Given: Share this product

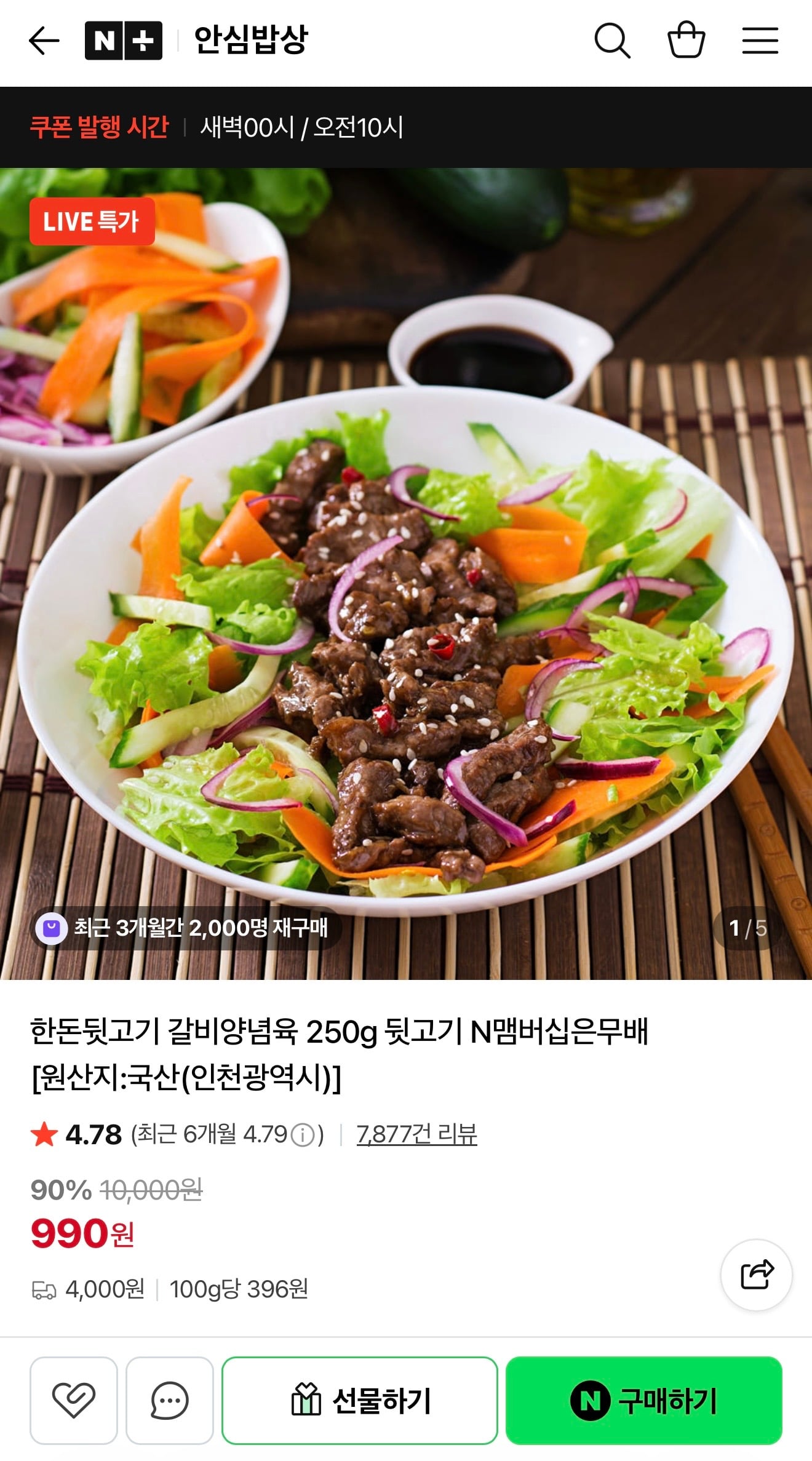Looking at the screenshot, I should coord(756,1275).
